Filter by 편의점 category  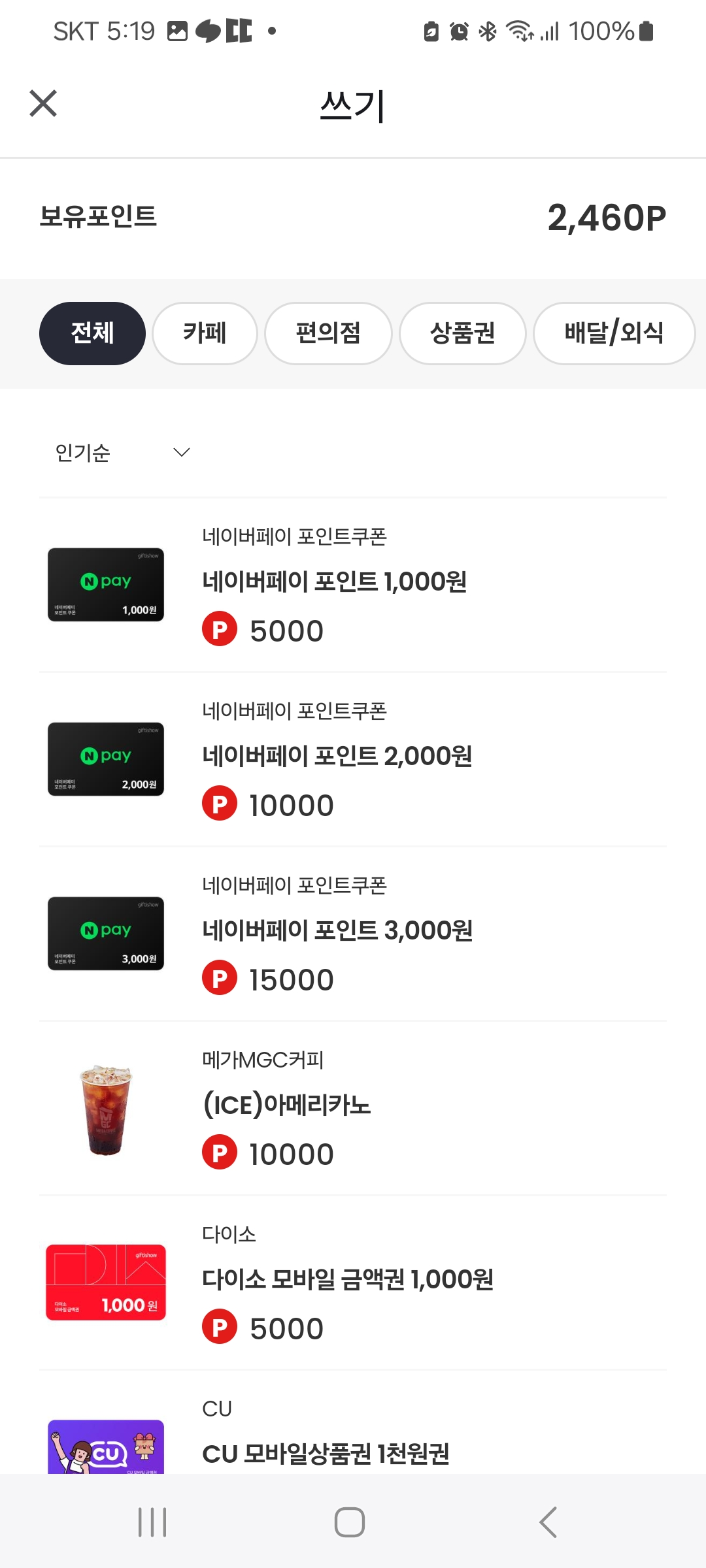click(x=328, y=333)
